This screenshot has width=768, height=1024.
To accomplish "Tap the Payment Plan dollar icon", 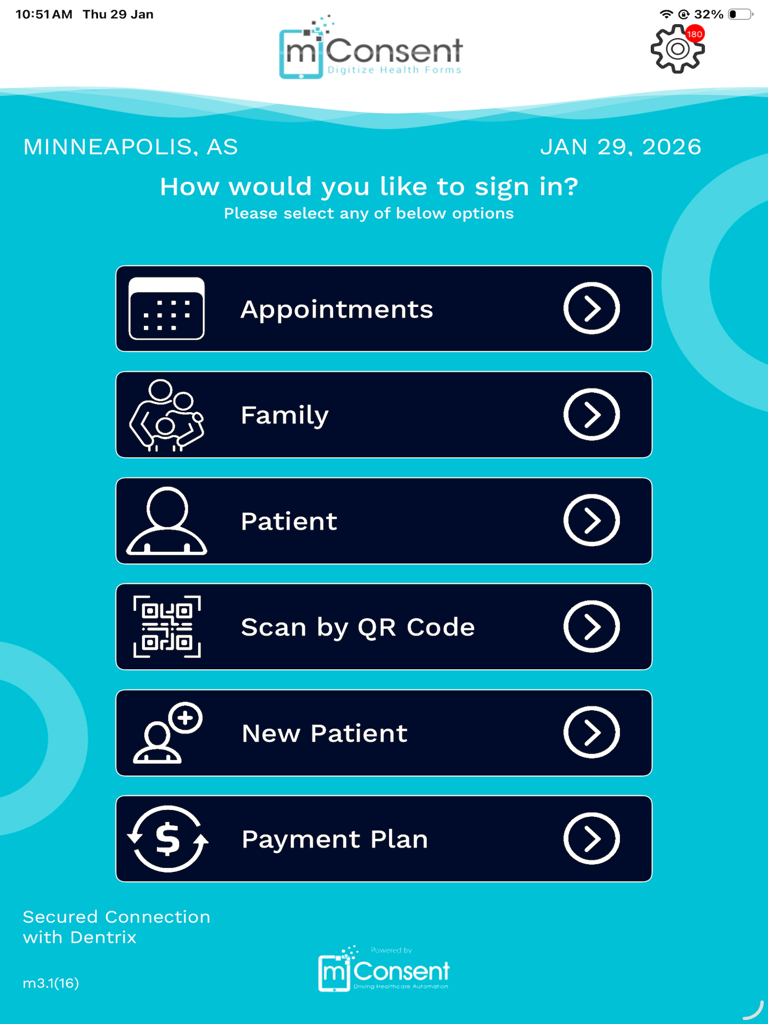I will 166,838.
